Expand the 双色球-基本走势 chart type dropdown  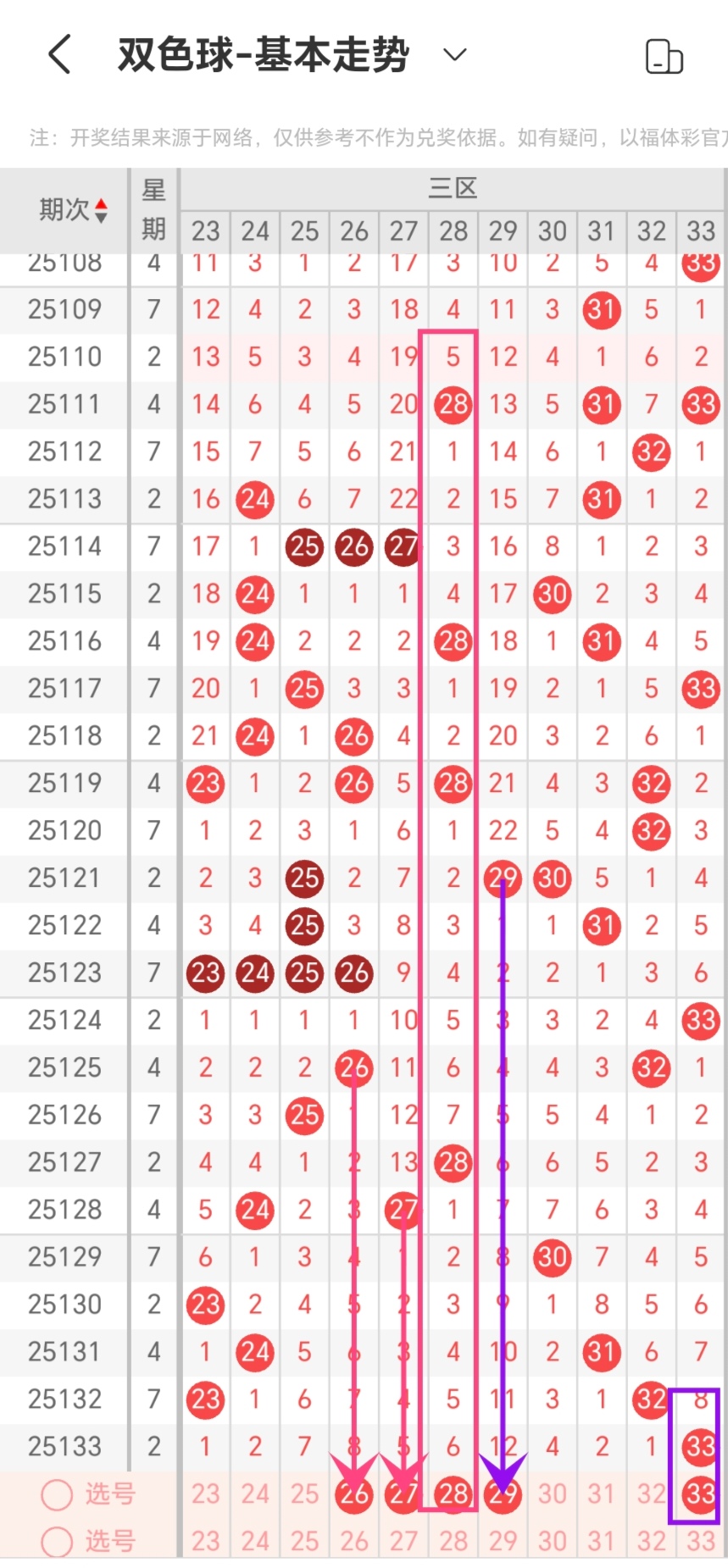click(x=455, y=55)
